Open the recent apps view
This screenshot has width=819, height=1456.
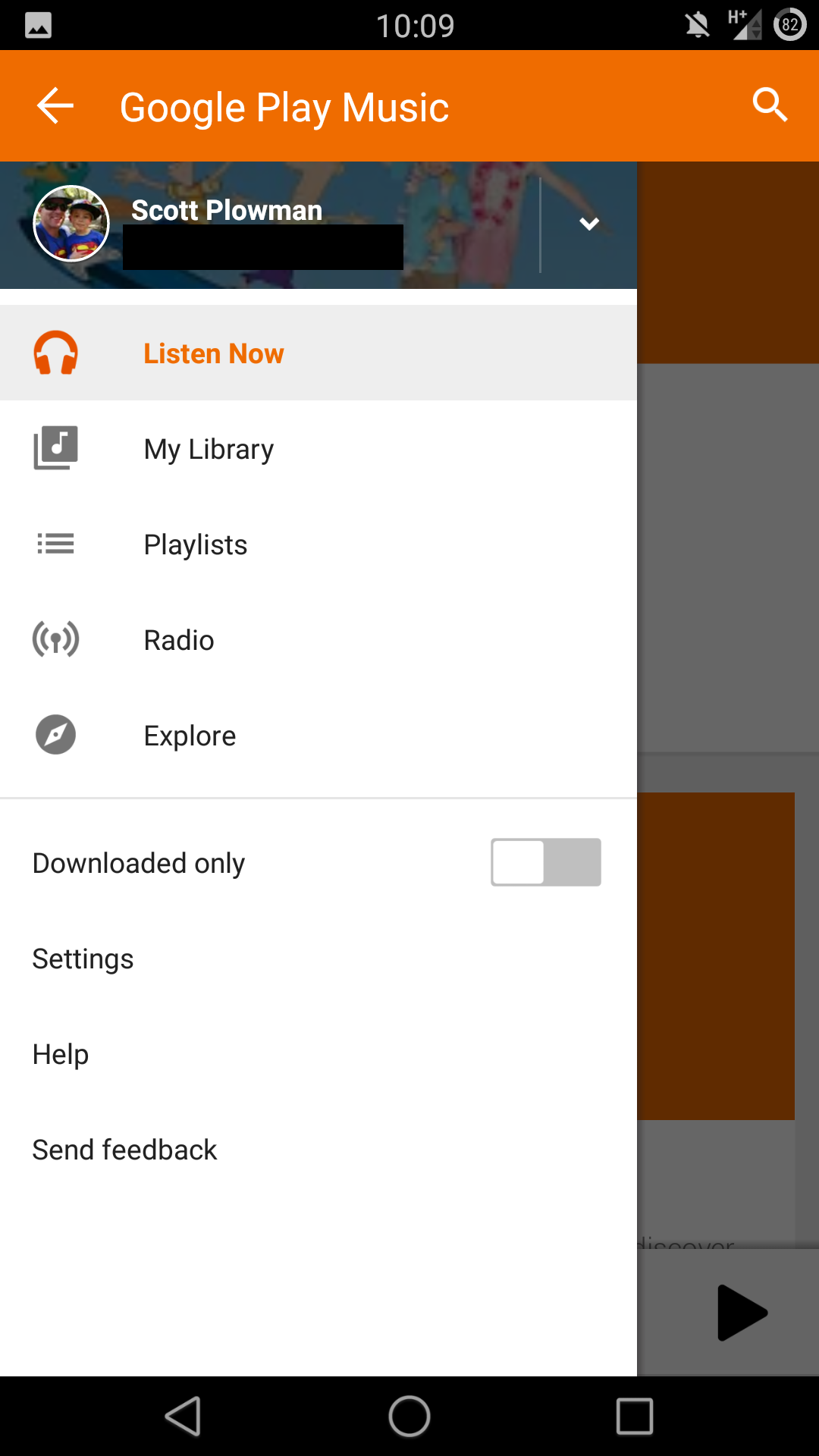[635, 1416]
